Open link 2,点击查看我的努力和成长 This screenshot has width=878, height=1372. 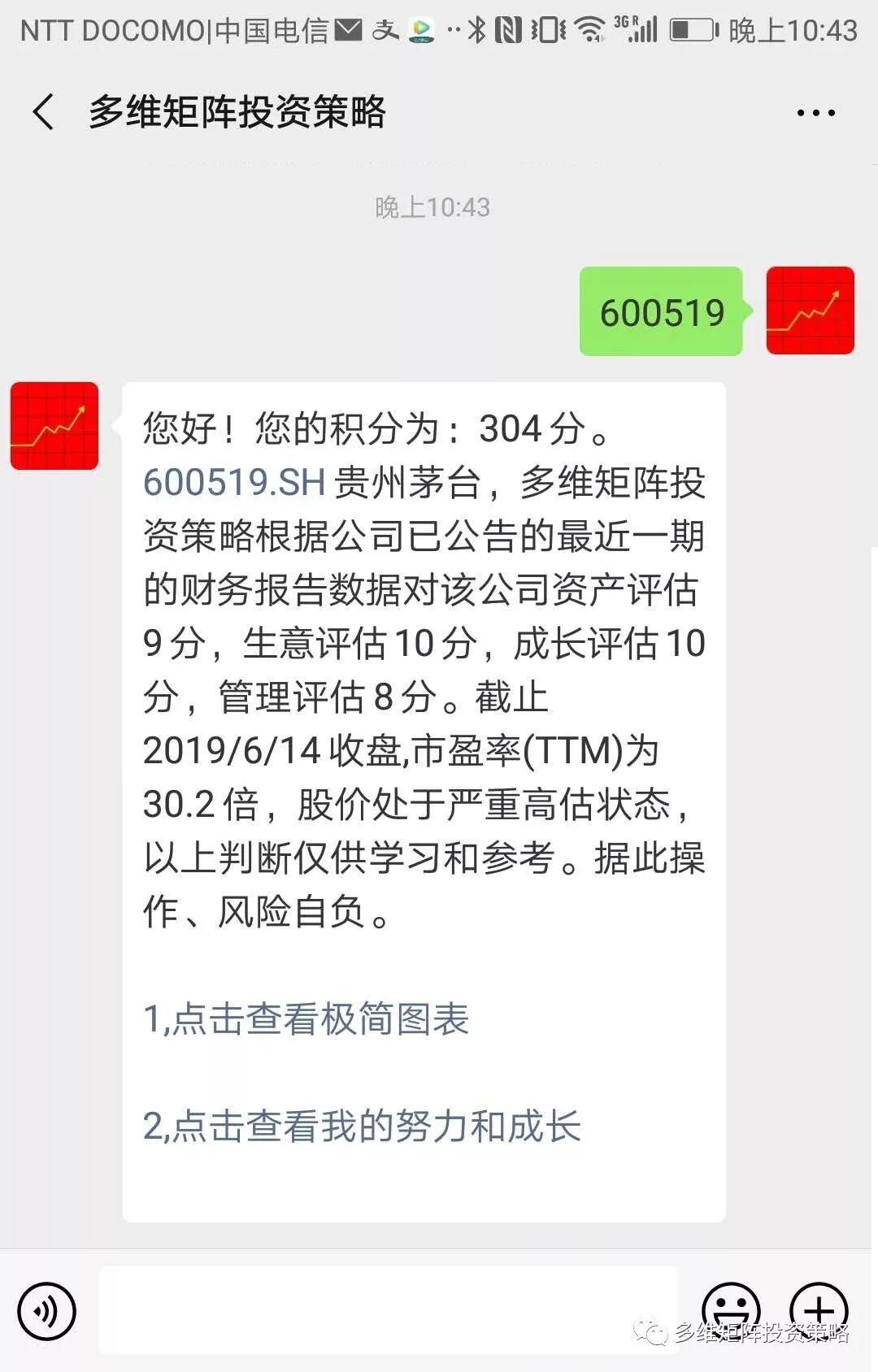point(362,1126)
